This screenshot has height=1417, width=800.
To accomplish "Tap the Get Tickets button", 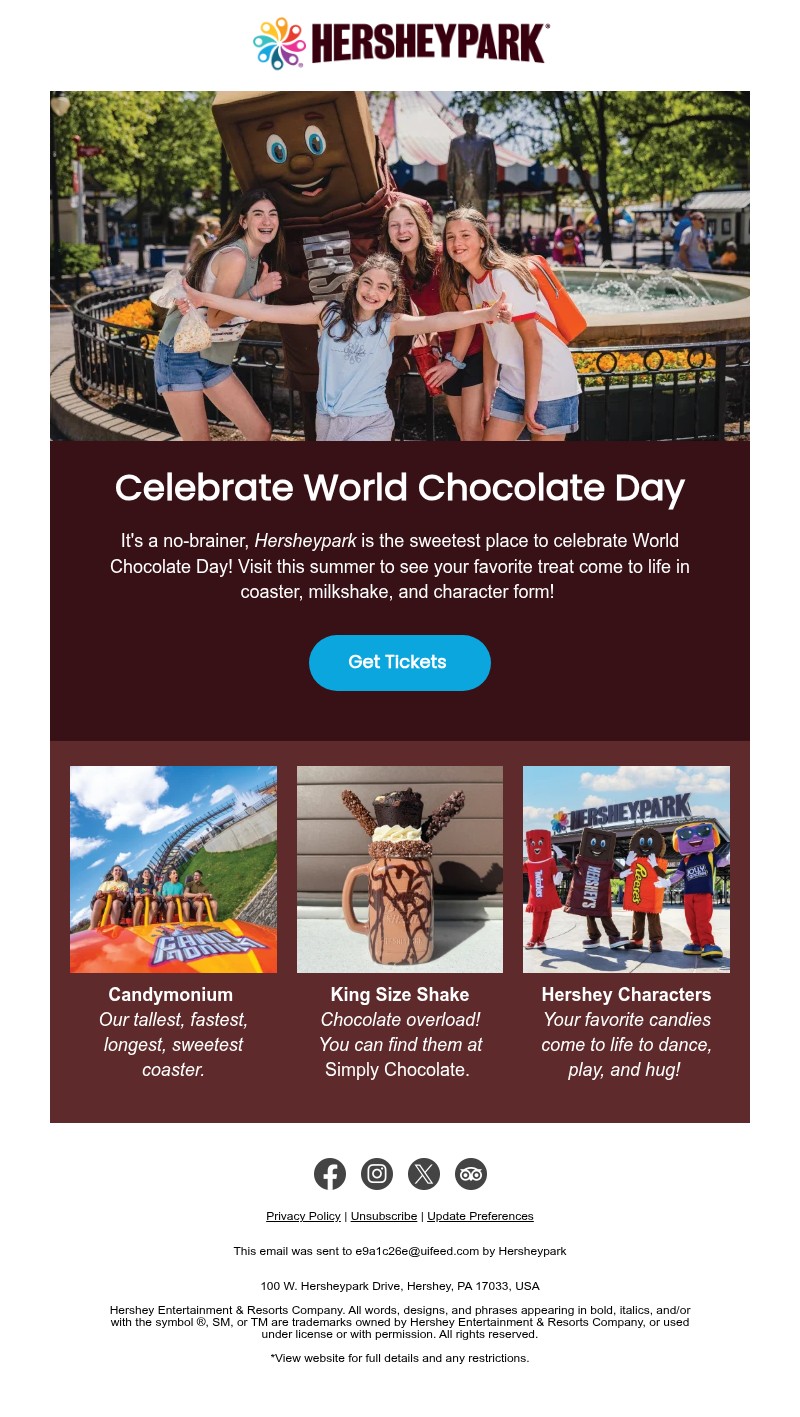I will coord(400,663).
